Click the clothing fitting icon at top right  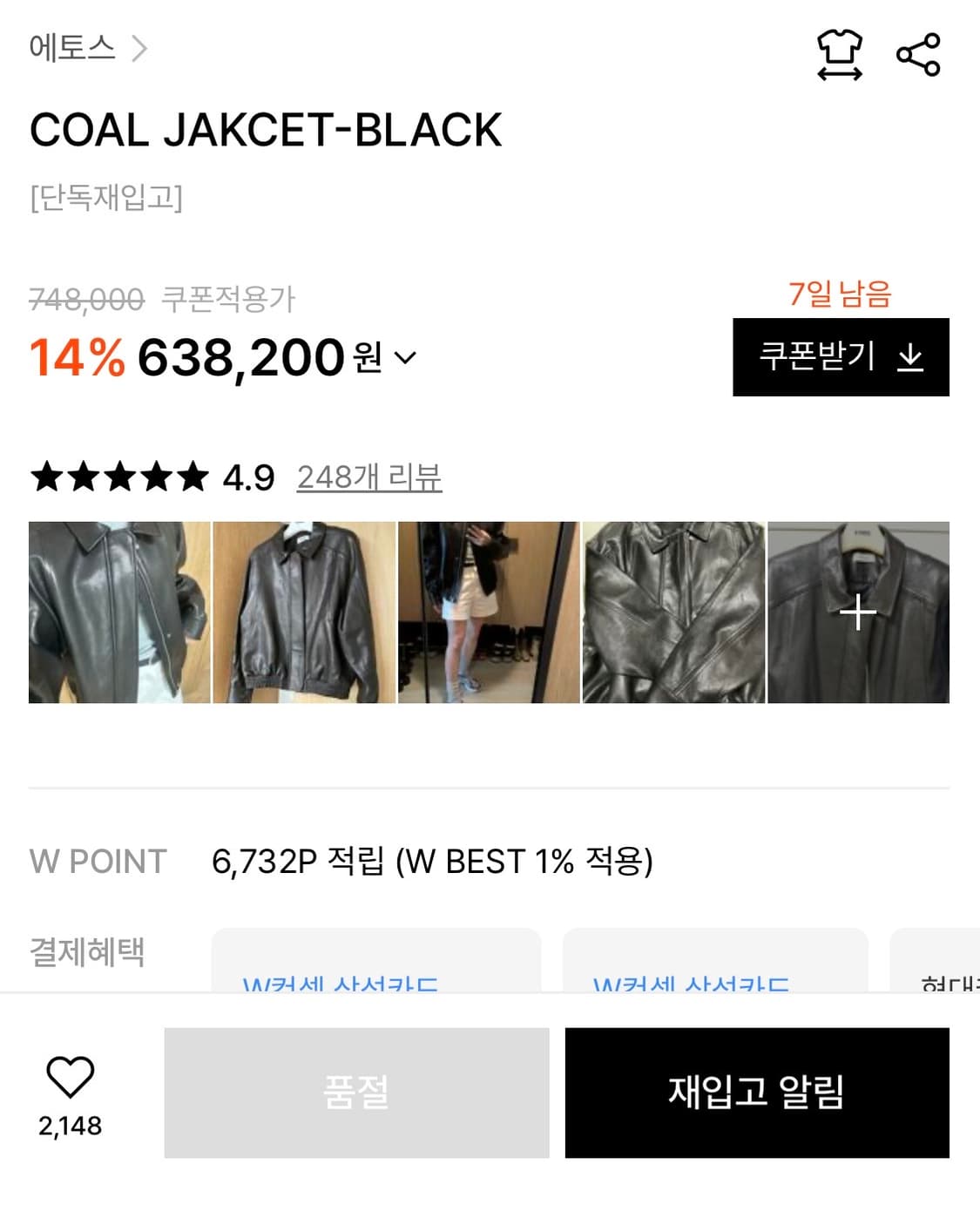[841, 52]
